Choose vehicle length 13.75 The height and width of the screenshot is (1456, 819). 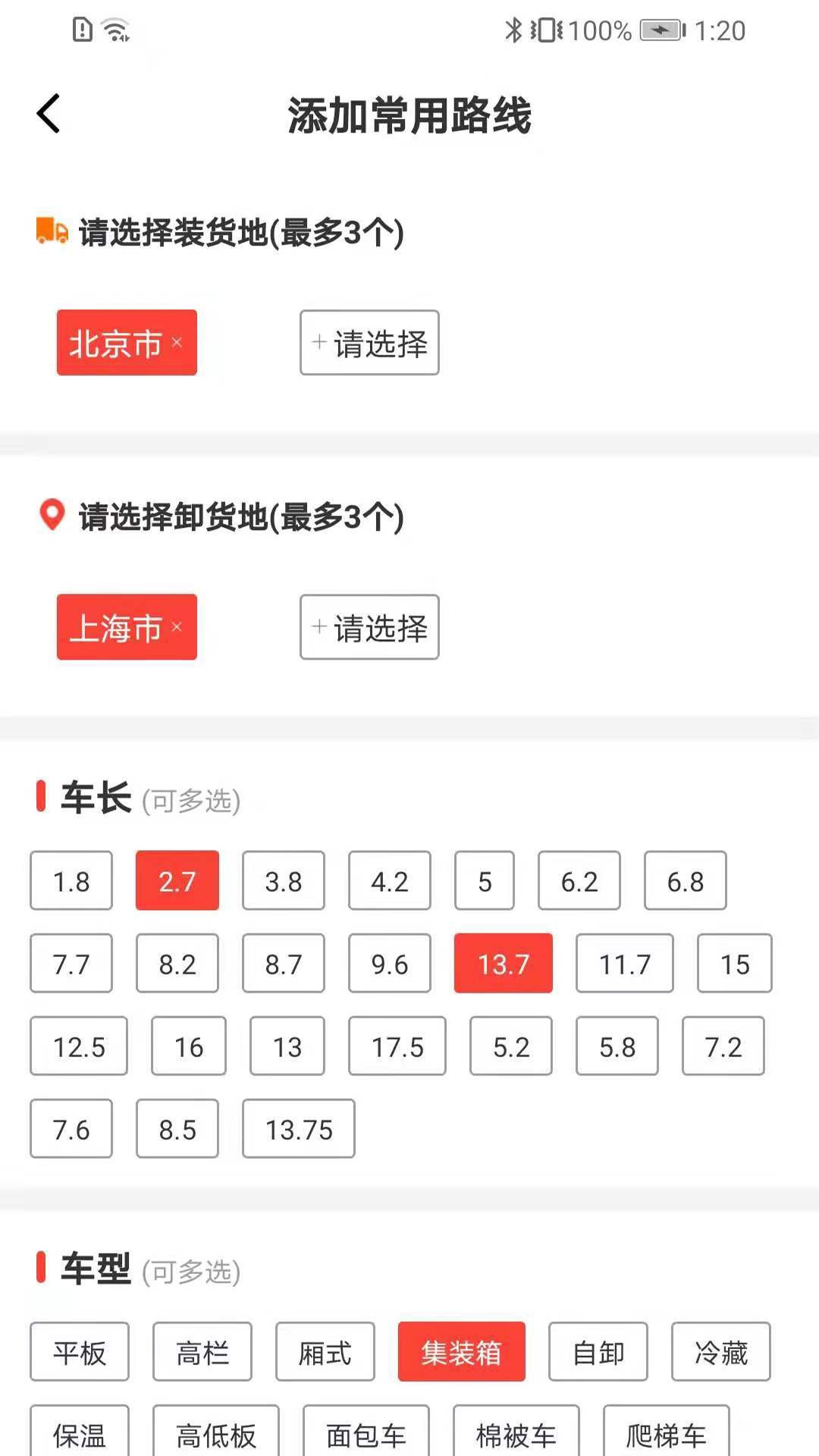coord(299,1128)
